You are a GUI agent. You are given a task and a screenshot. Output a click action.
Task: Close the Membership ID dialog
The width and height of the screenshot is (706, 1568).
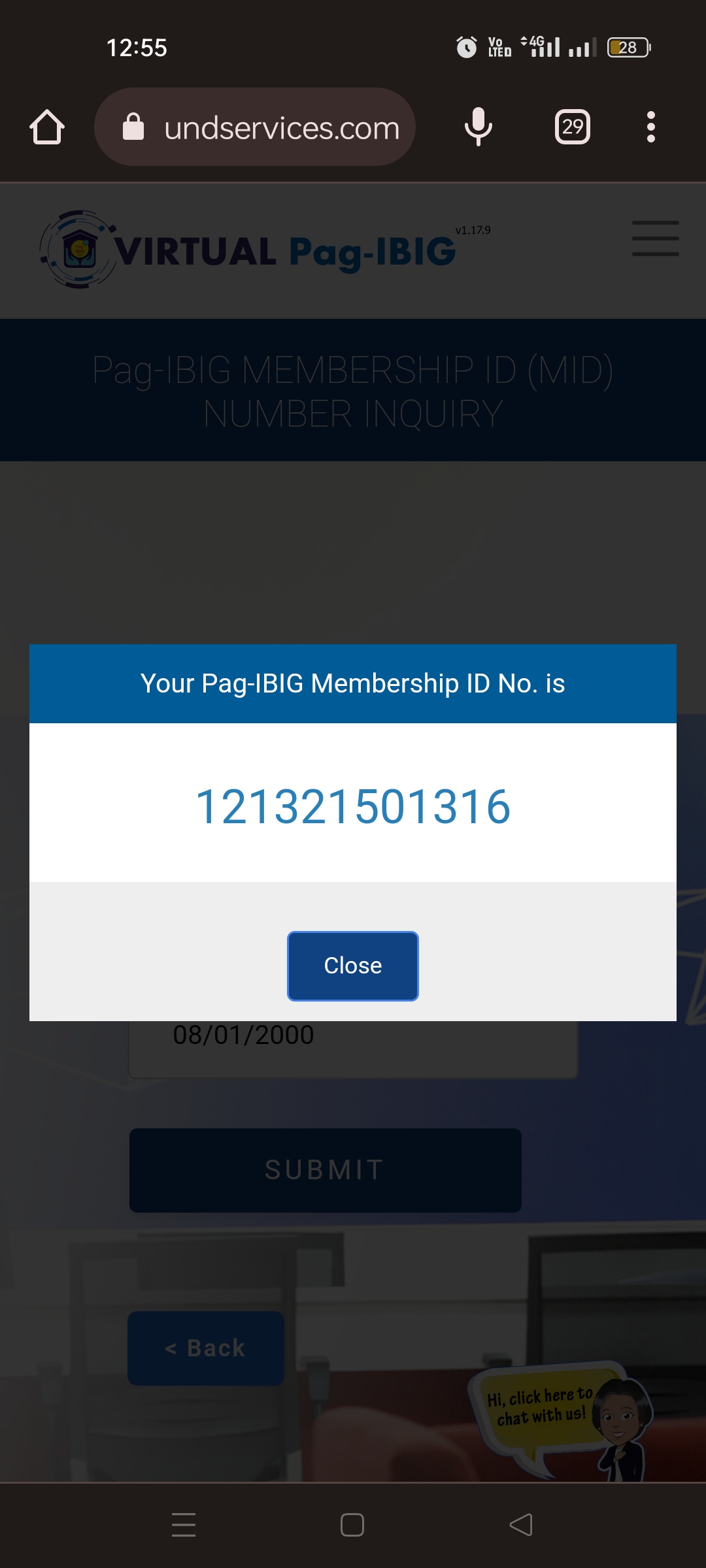(352, 966)
